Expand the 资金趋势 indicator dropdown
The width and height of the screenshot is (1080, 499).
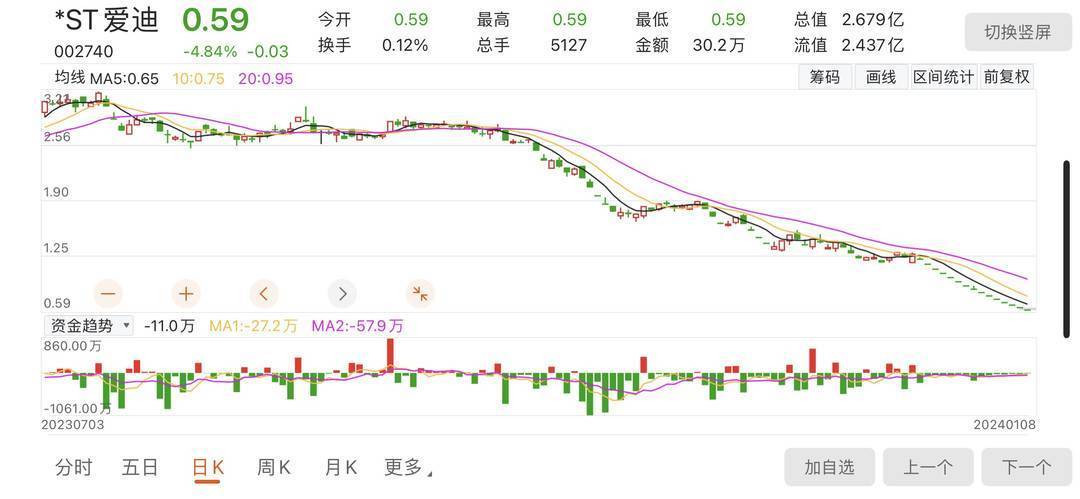click(x=89, y=326)
